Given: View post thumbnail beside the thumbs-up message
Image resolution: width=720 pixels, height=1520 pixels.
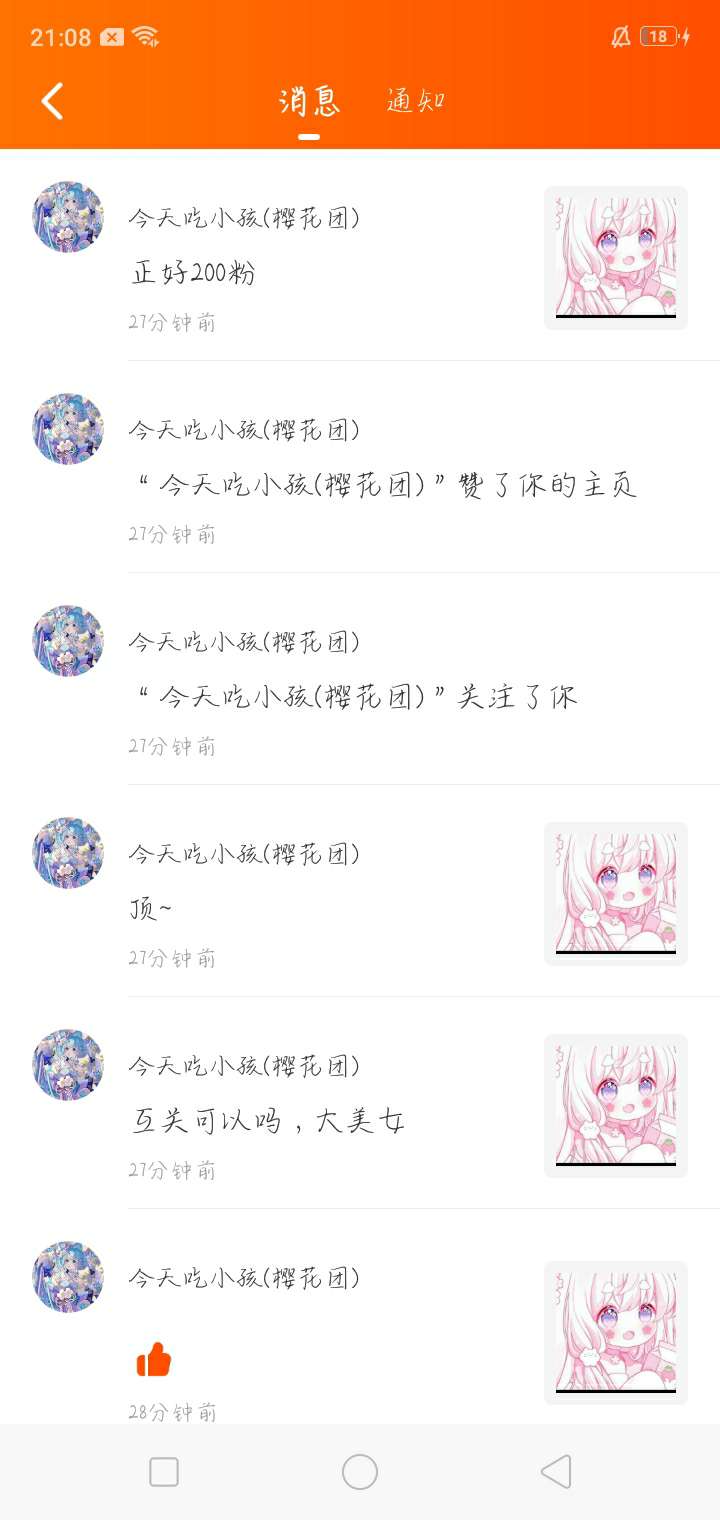Looking at the screenshot, I should pos(616,1333).
